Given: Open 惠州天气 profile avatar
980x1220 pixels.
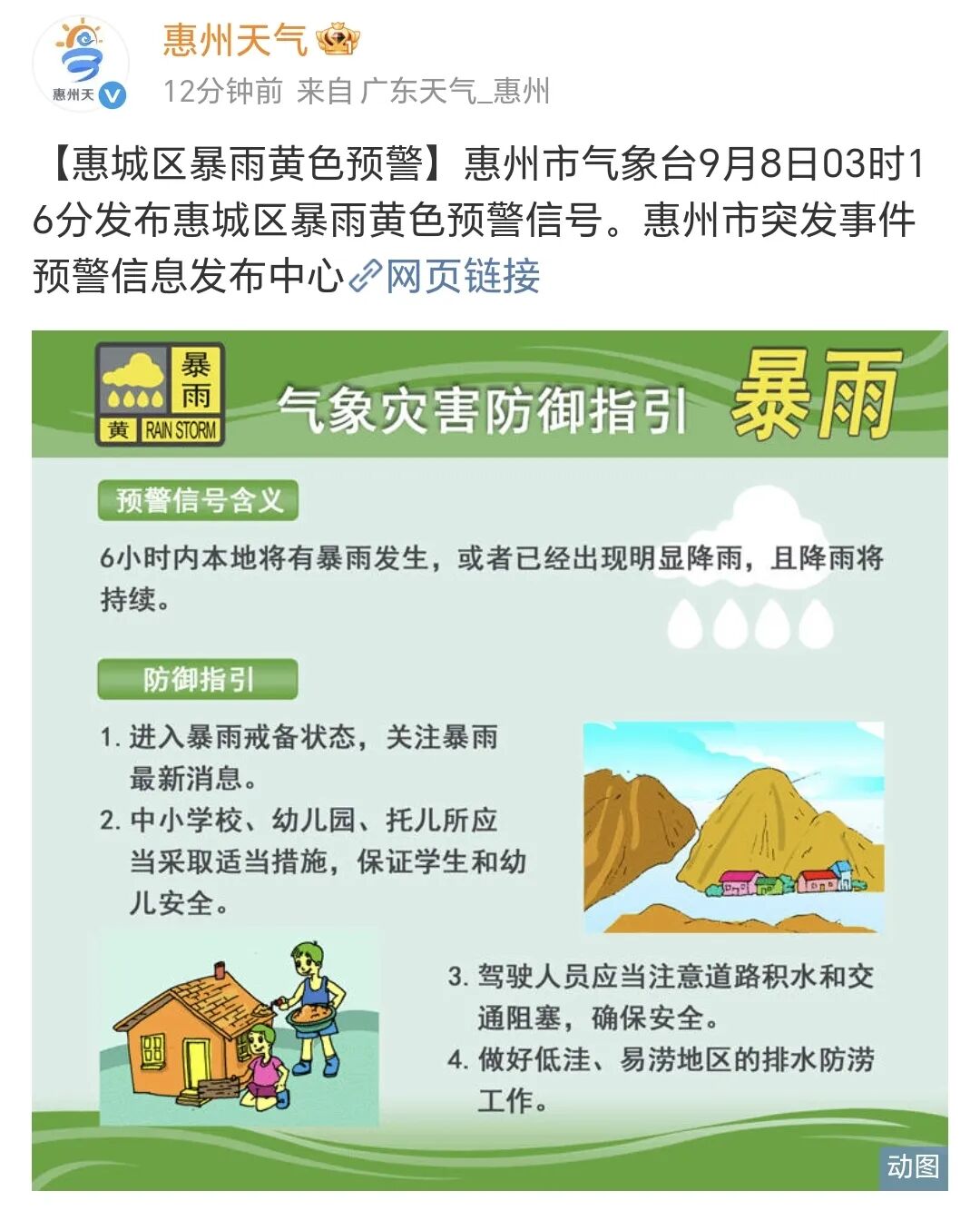Looking at the screenshot, I should coord(81,64).
